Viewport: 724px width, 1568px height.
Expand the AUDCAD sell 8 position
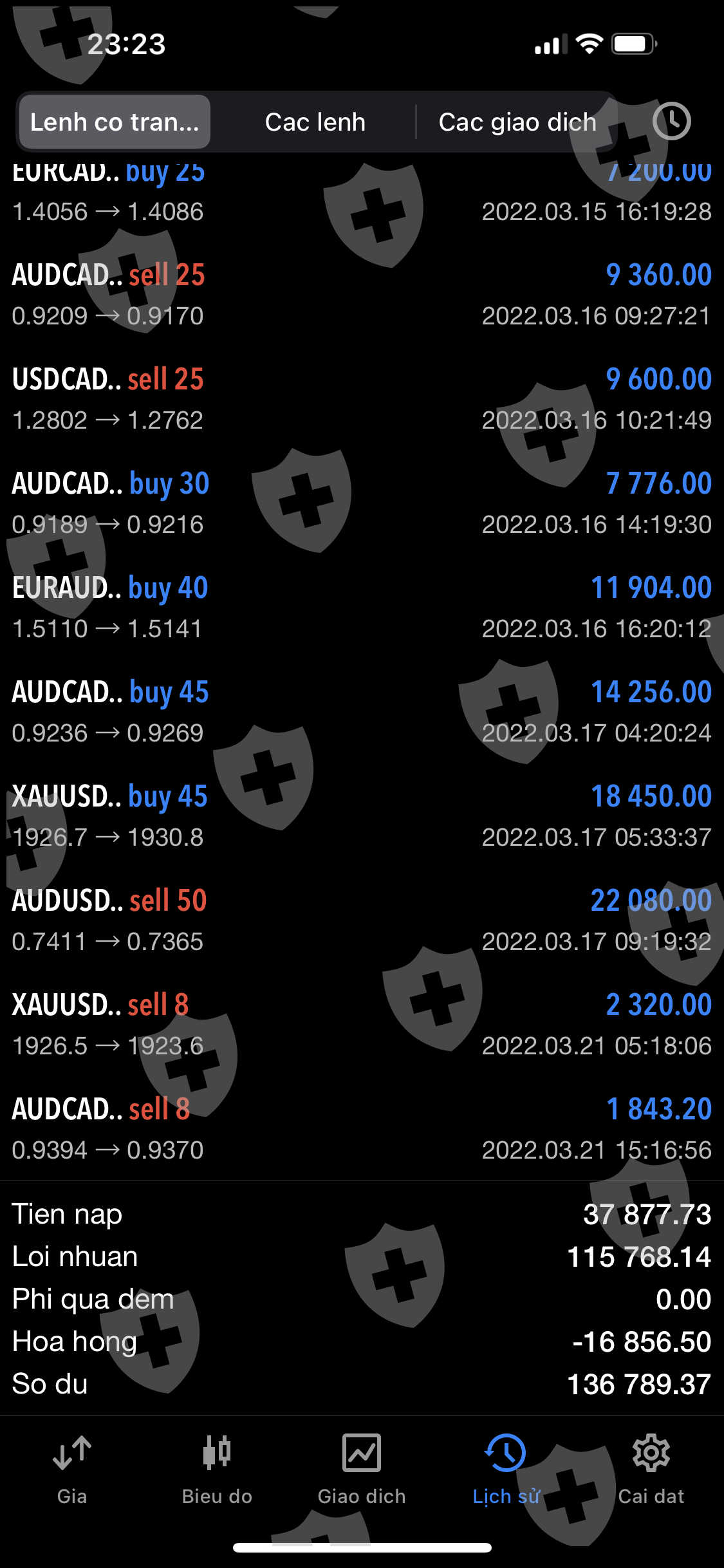[362, 1129]
